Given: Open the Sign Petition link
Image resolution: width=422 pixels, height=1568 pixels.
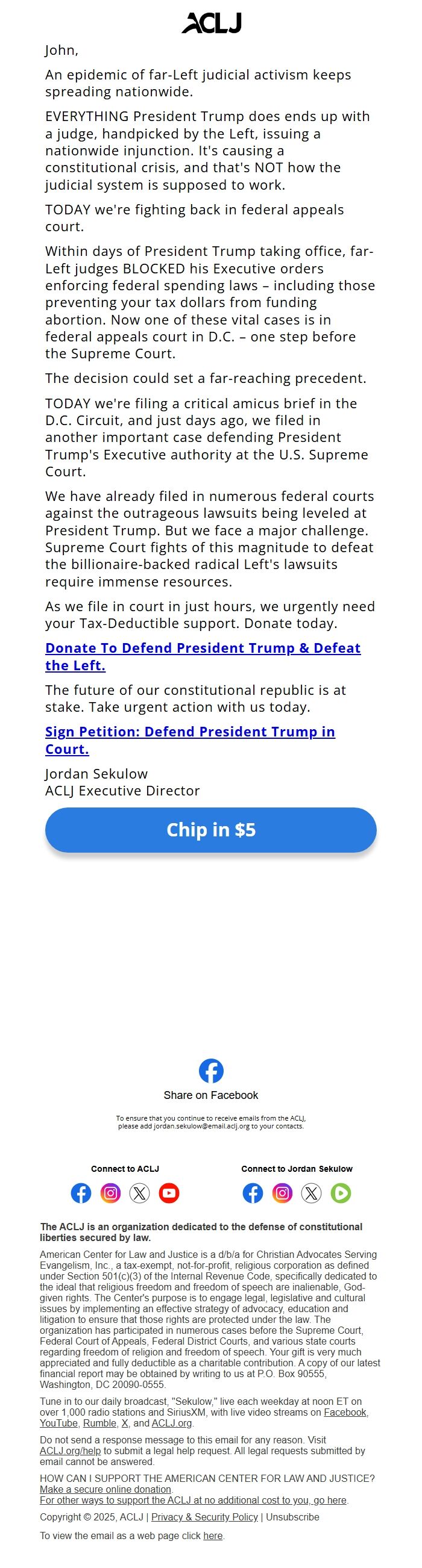Looking at the screenshot, I should pos(190,732).
